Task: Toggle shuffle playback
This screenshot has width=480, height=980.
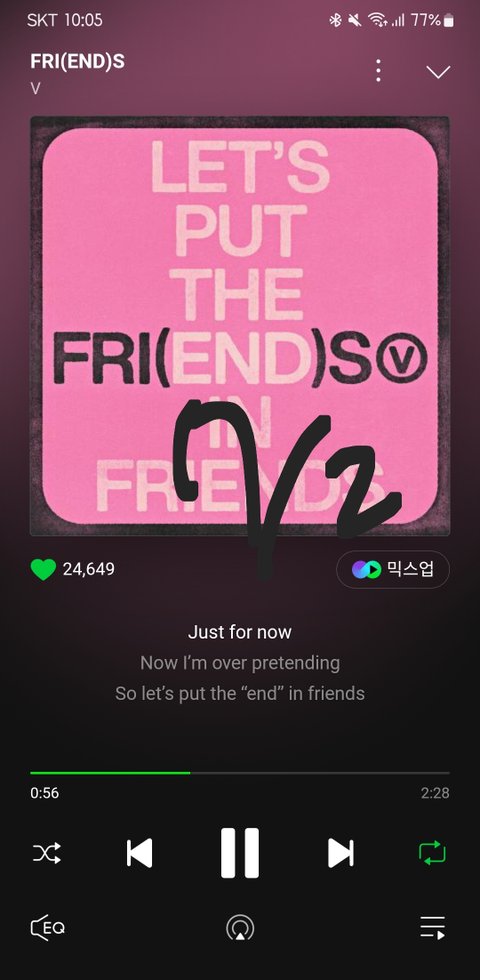Action: 47,852
